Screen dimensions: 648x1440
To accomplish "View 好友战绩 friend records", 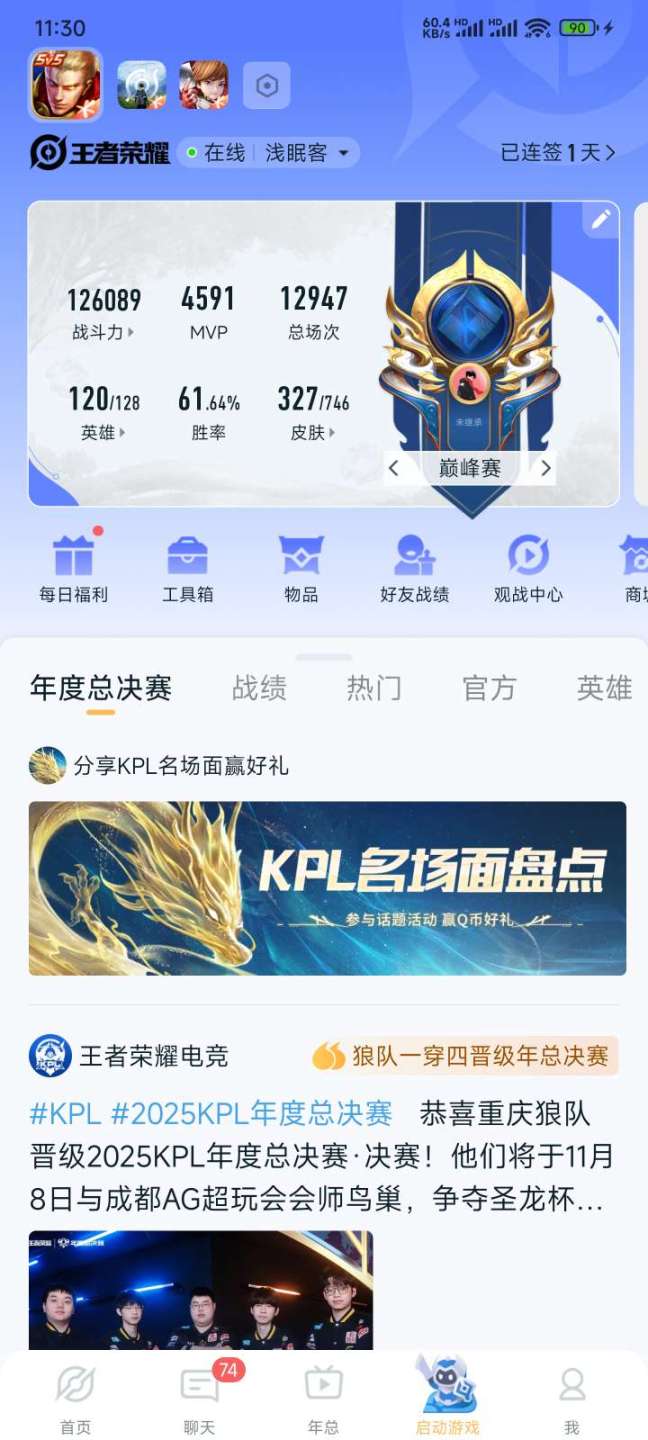I will tap(414, 569).
